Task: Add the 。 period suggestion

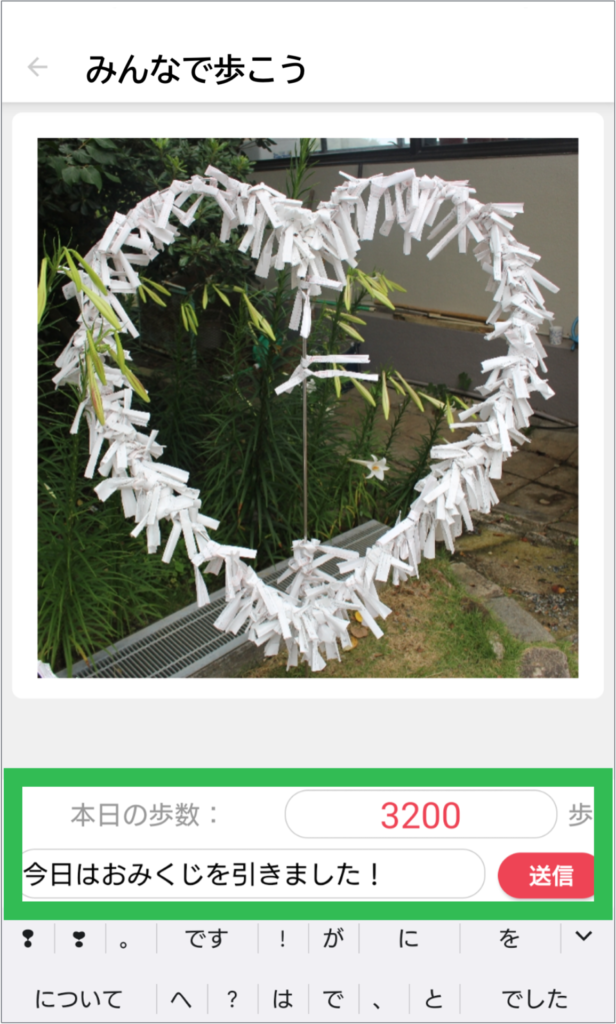Action: click(x=122, y=939)
